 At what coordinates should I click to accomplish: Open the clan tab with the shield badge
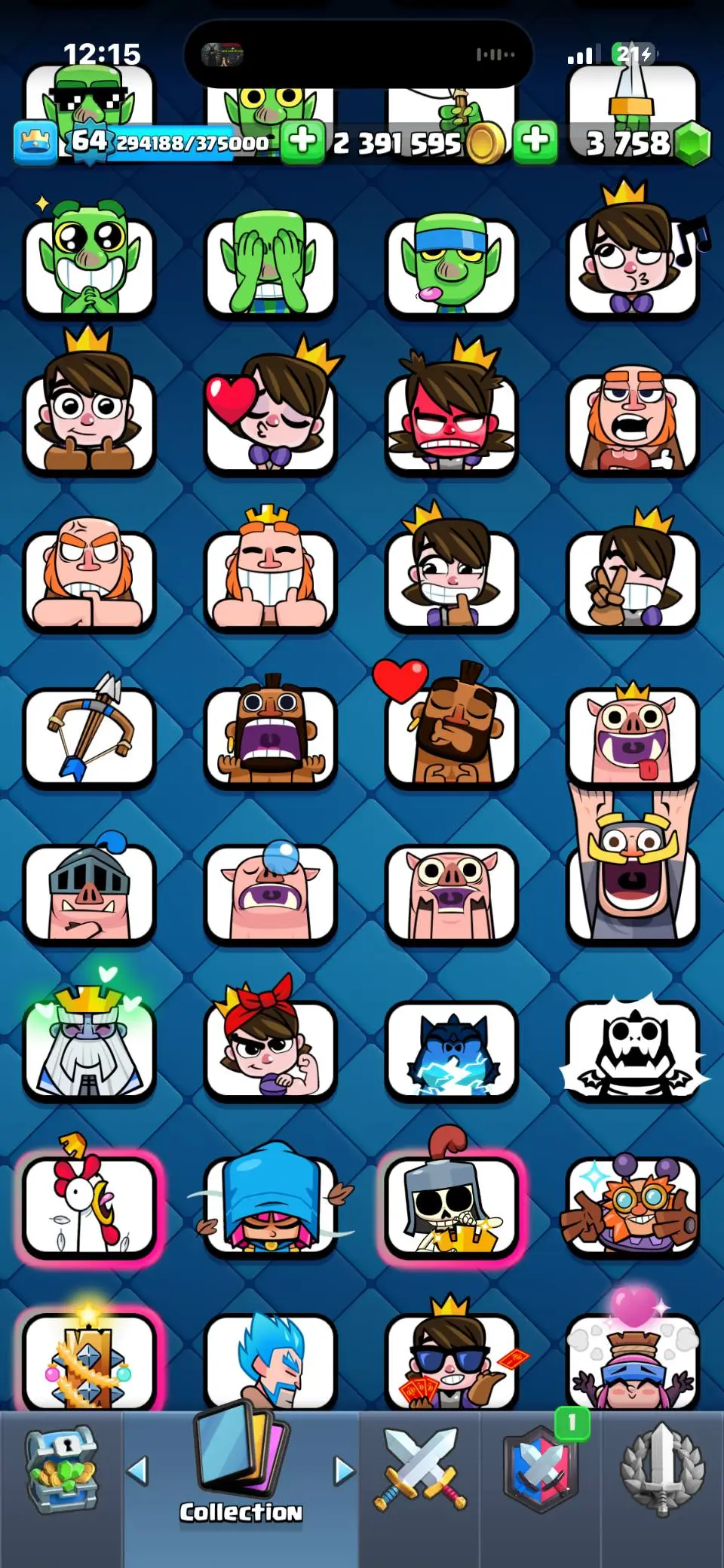click(x=540, y=1471)
